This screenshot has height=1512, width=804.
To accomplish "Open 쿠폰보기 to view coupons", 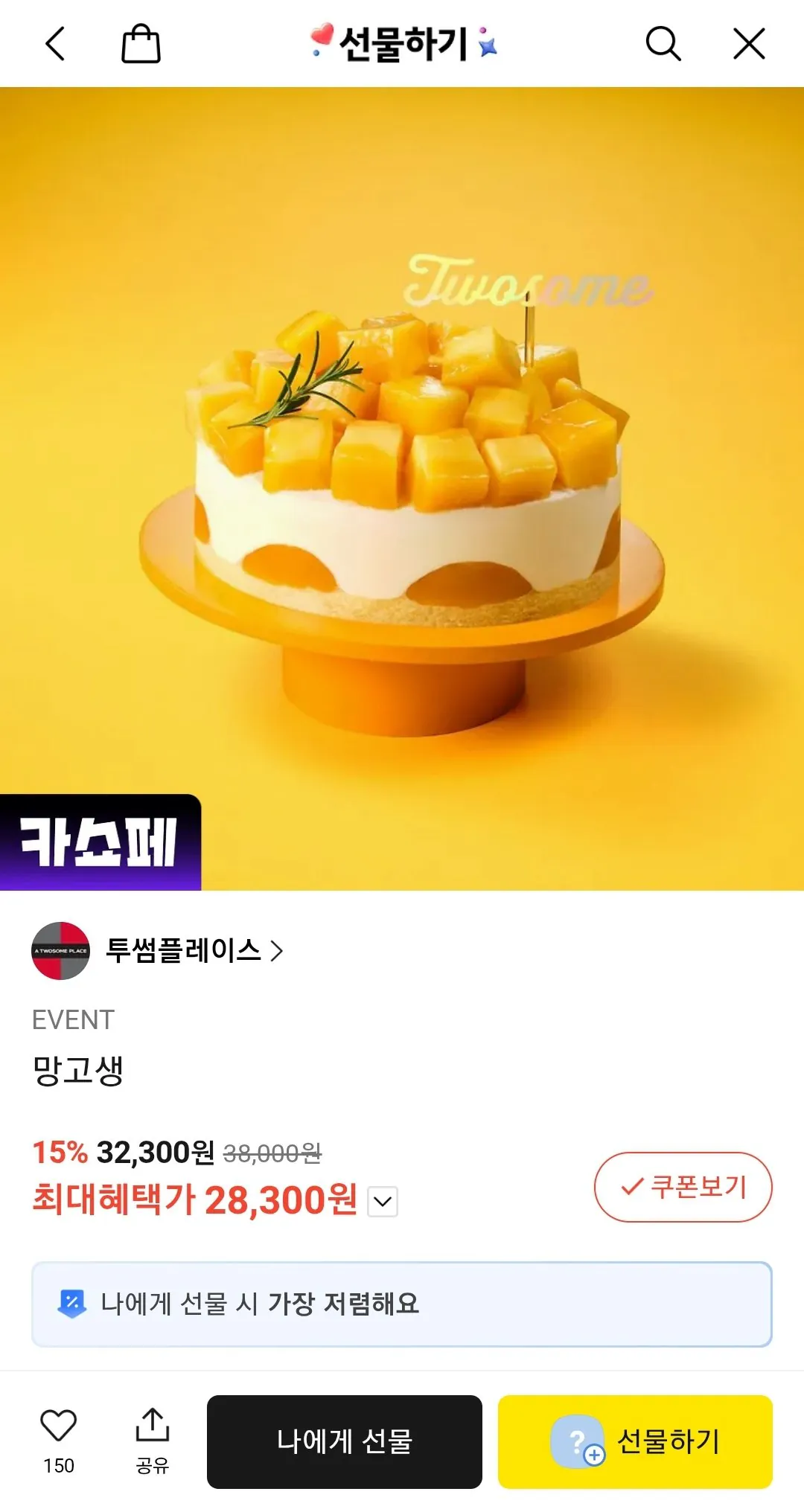I will tap(681, 1187).
